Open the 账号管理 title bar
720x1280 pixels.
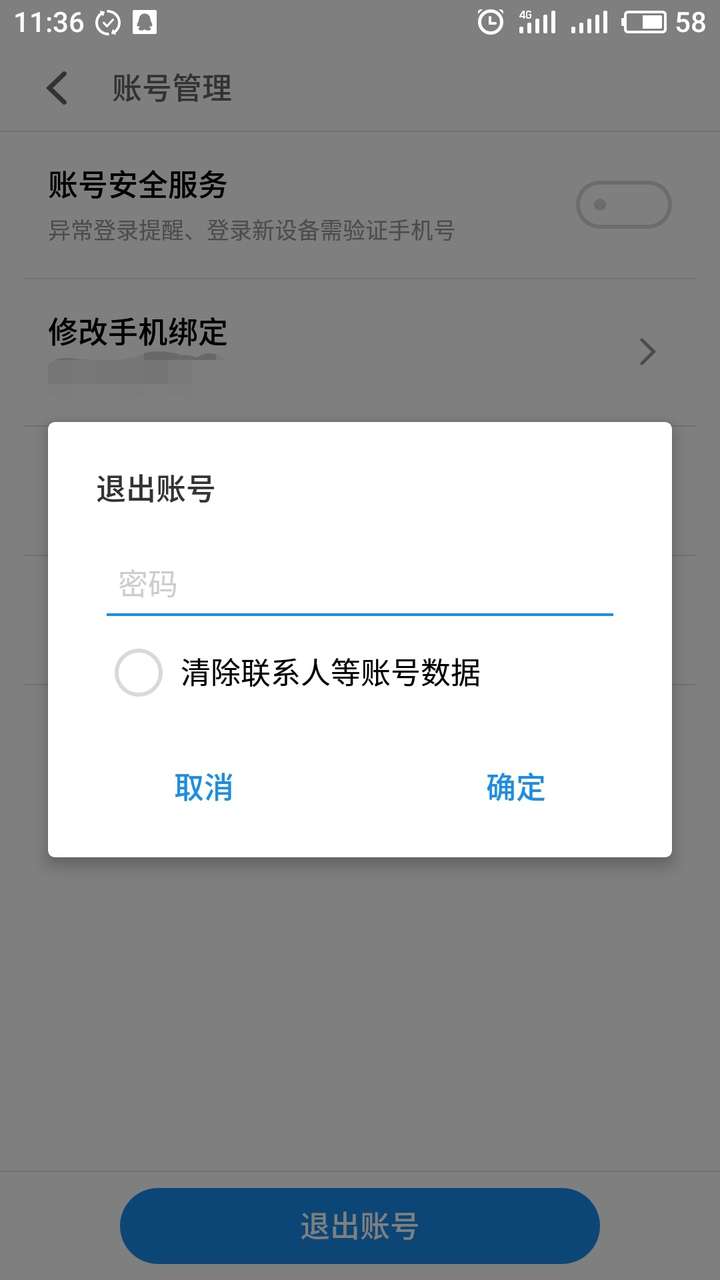(x=172, y=89)
